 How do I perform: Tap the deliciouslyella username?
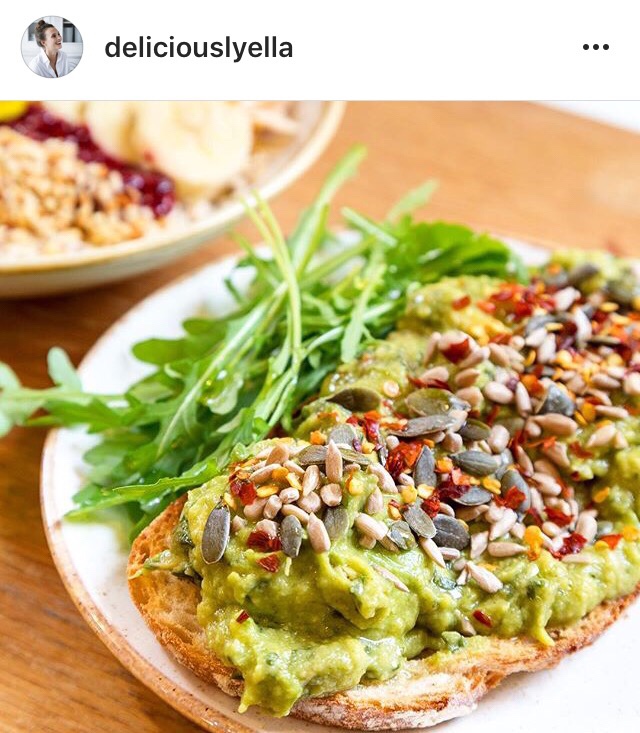[x=198, y=47]
